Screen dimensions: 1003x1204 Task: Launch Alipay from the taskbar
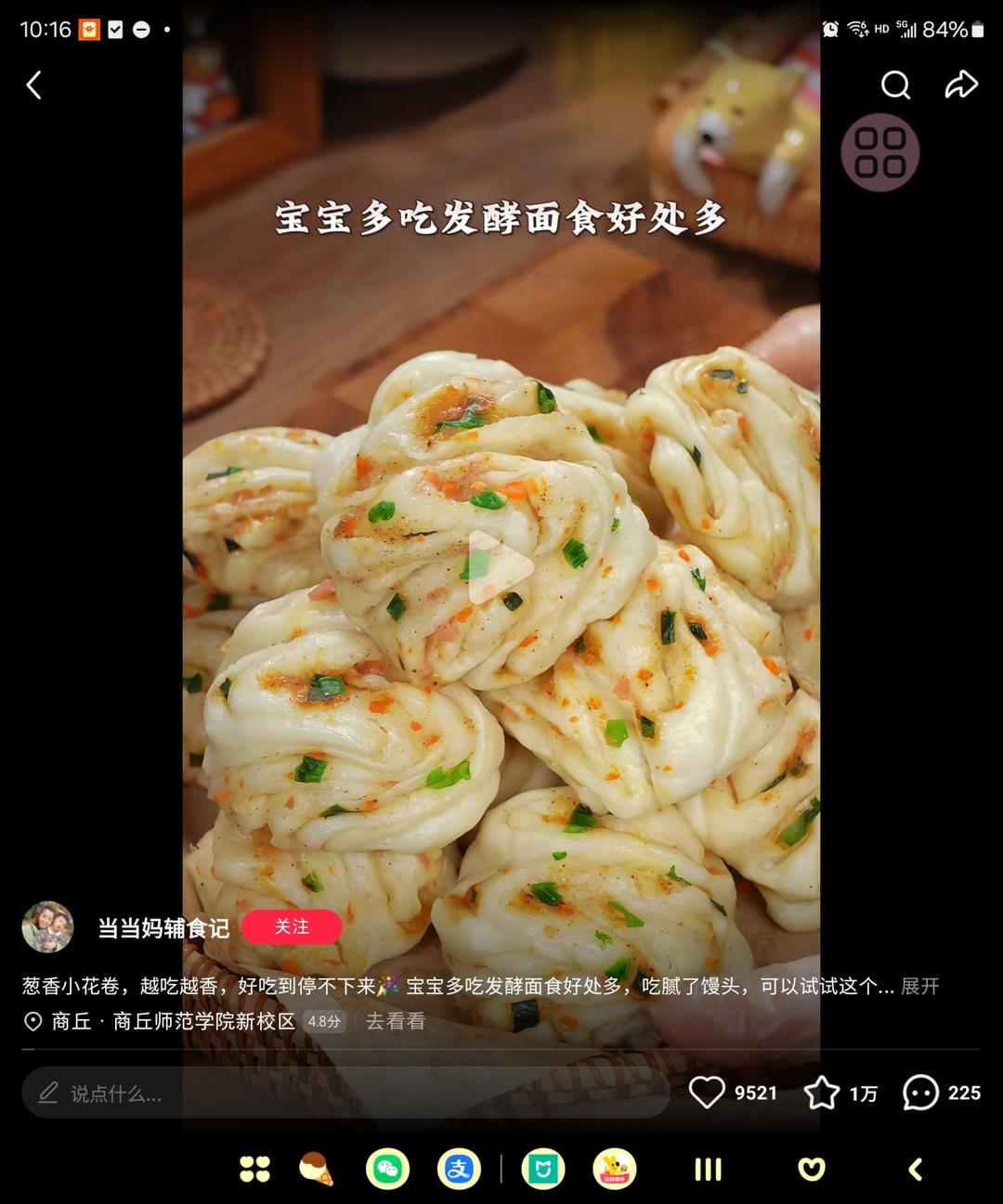[459, 1169]
